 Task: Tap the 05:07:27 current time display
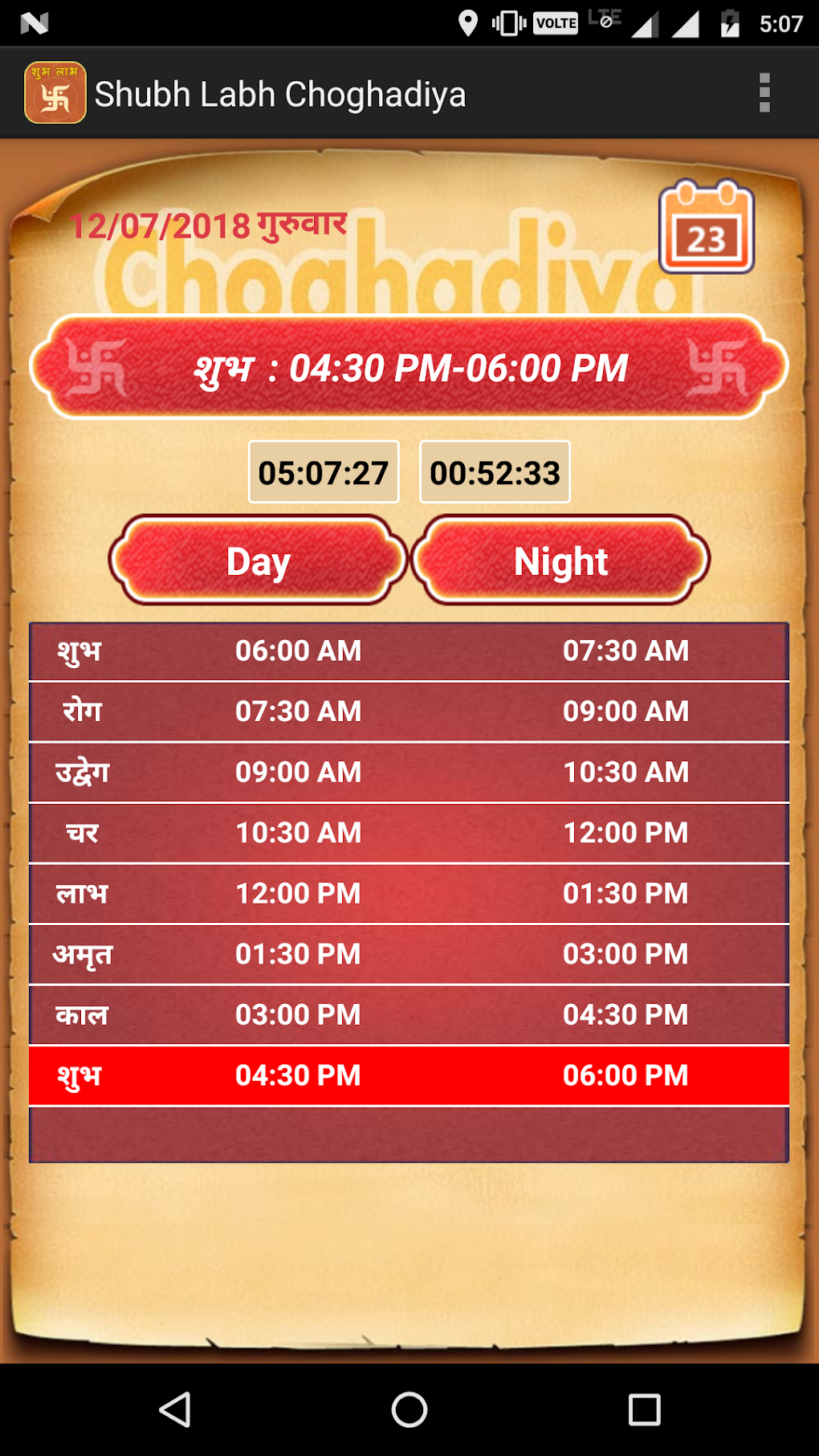pyautogui.click(x=323, y=472)
